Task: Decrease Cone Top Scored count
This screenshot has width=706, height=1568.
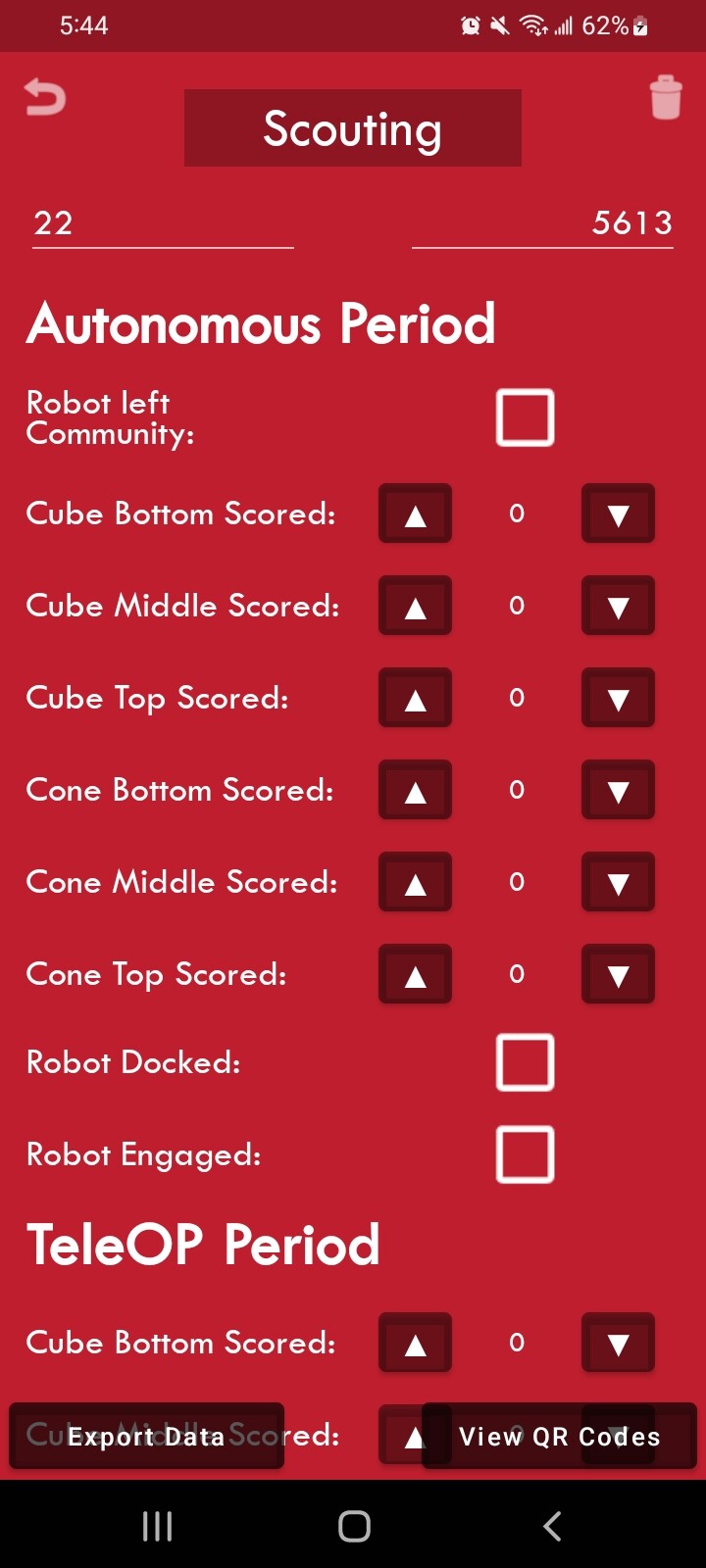Action: [618, 974]
